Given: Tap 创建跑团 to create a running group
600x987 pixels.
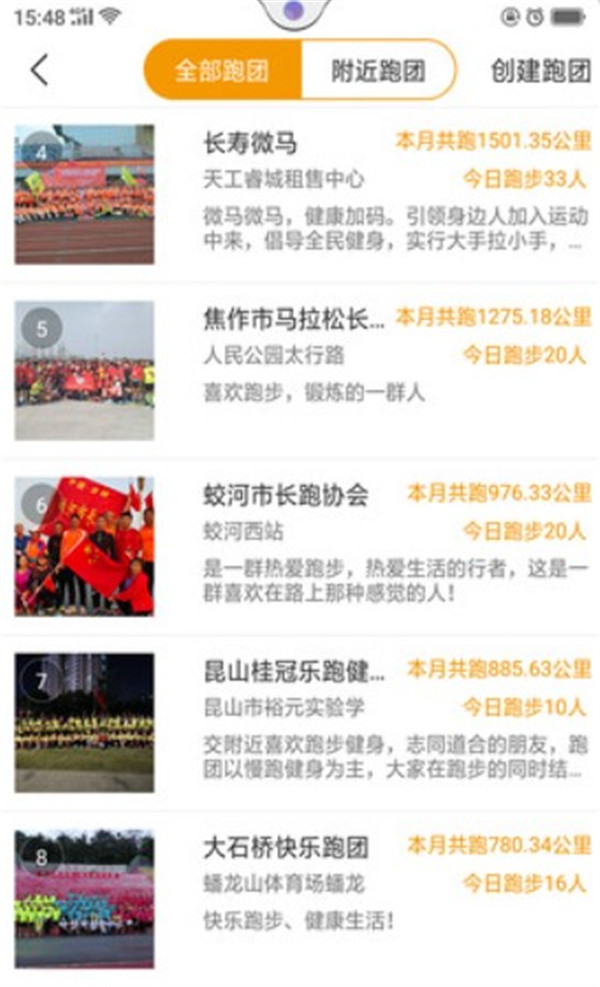Looking at the screenshot, I should click(540, 71).
